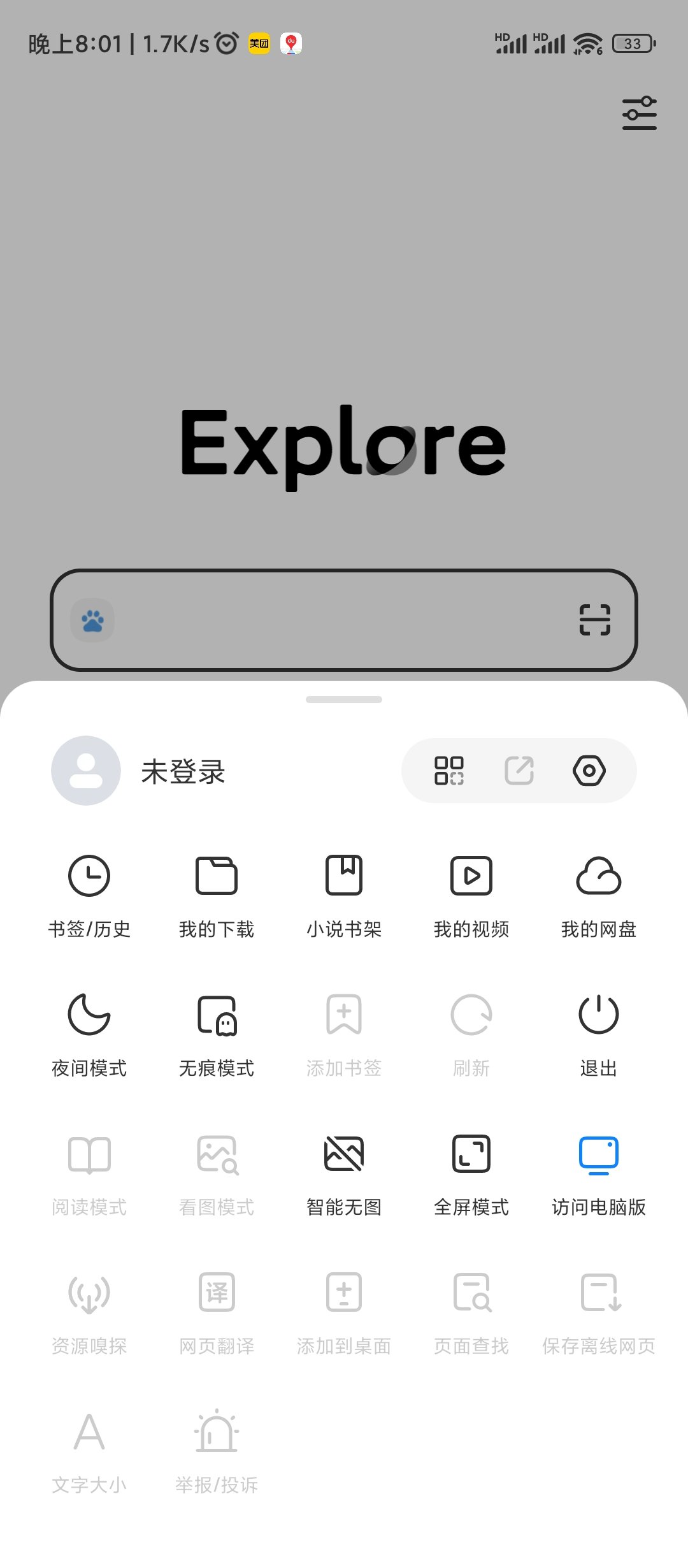Open 我的下载

[217, 896]
